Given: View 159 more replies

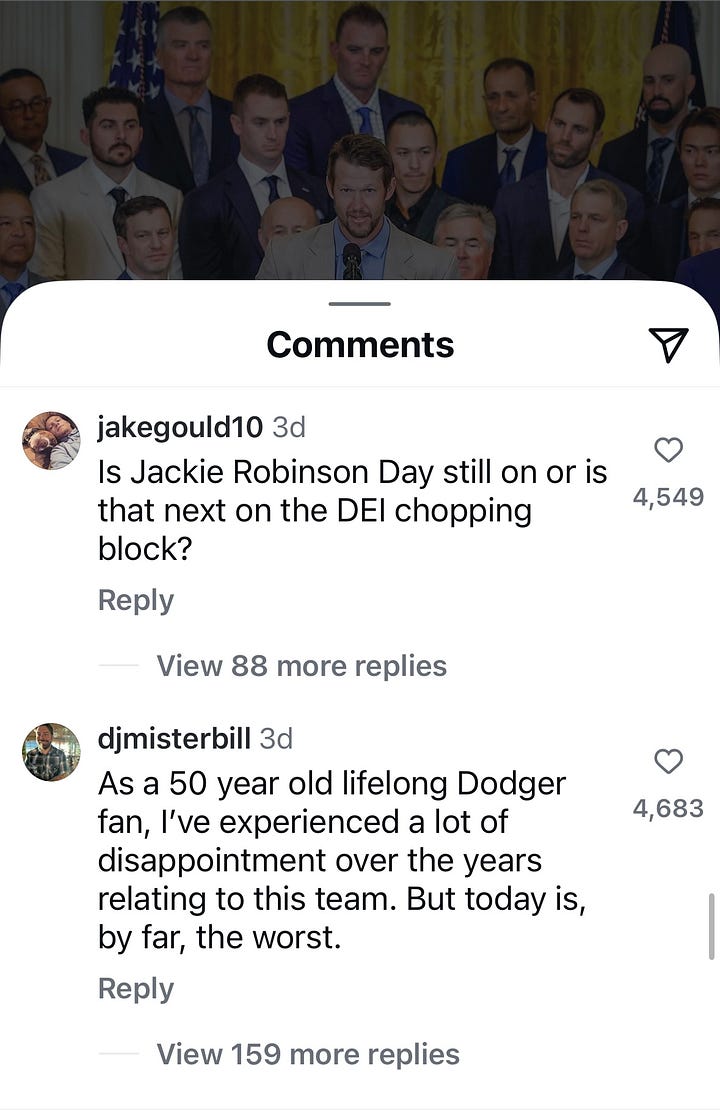Looking at the screenshot, I should 308,1054.
